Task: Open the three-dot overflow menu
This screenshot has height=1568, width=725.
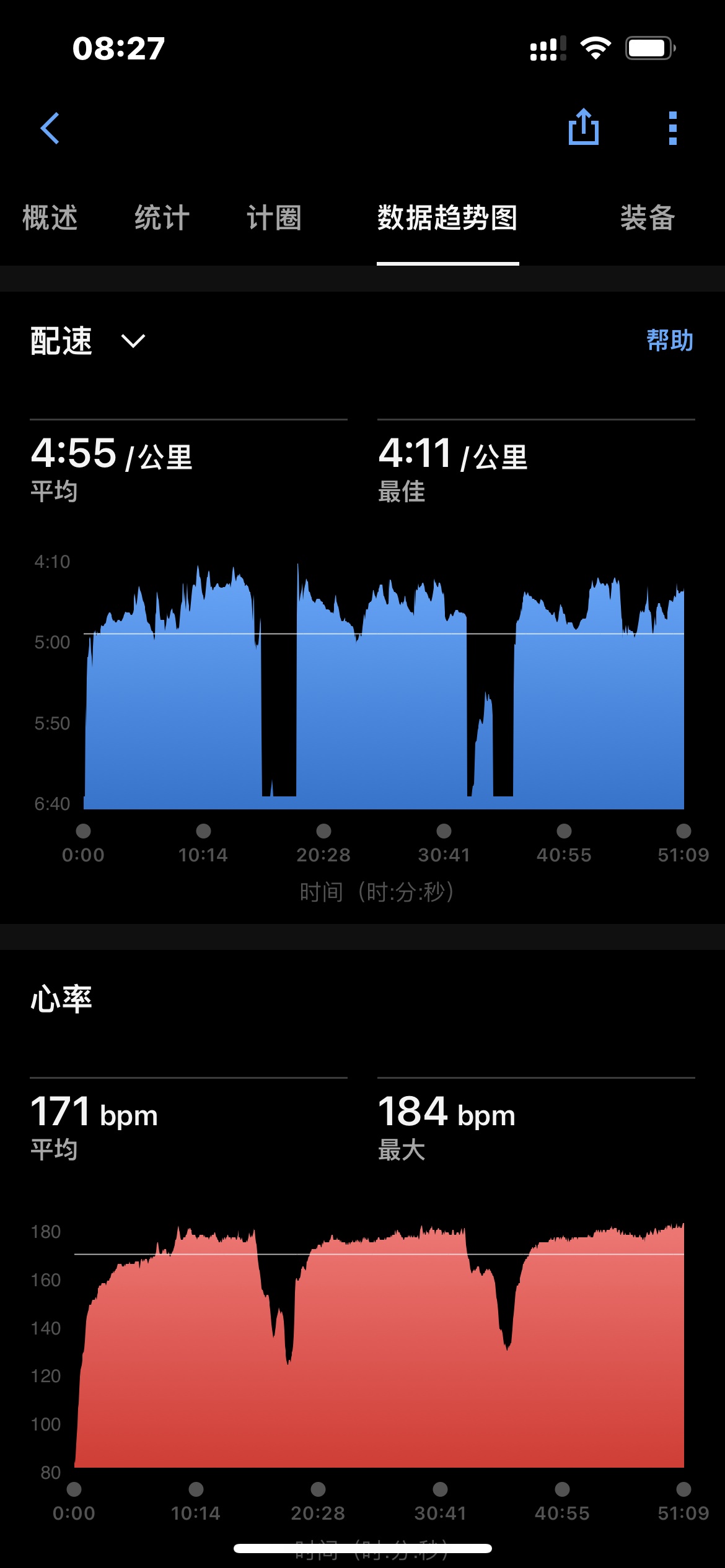Action: coord(673,128)
